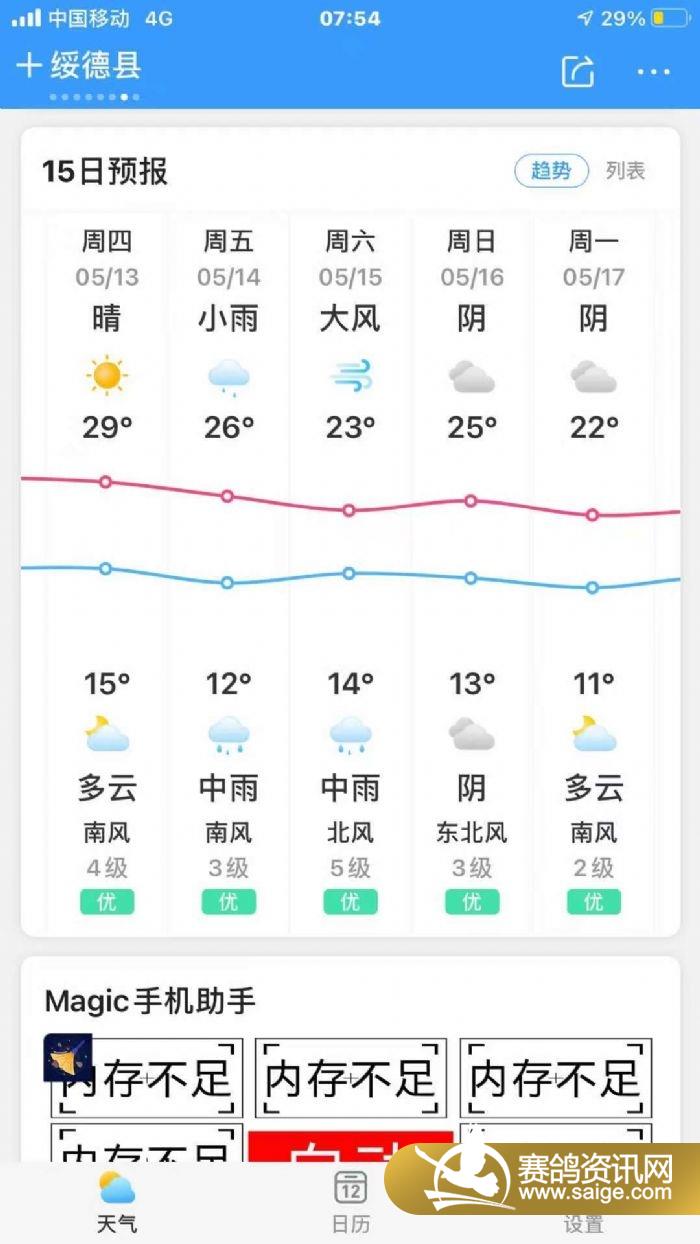This screenshot has width=700, height=1244.
Task: Switch to the 天气 weather tab
Action: [117, 1202]
